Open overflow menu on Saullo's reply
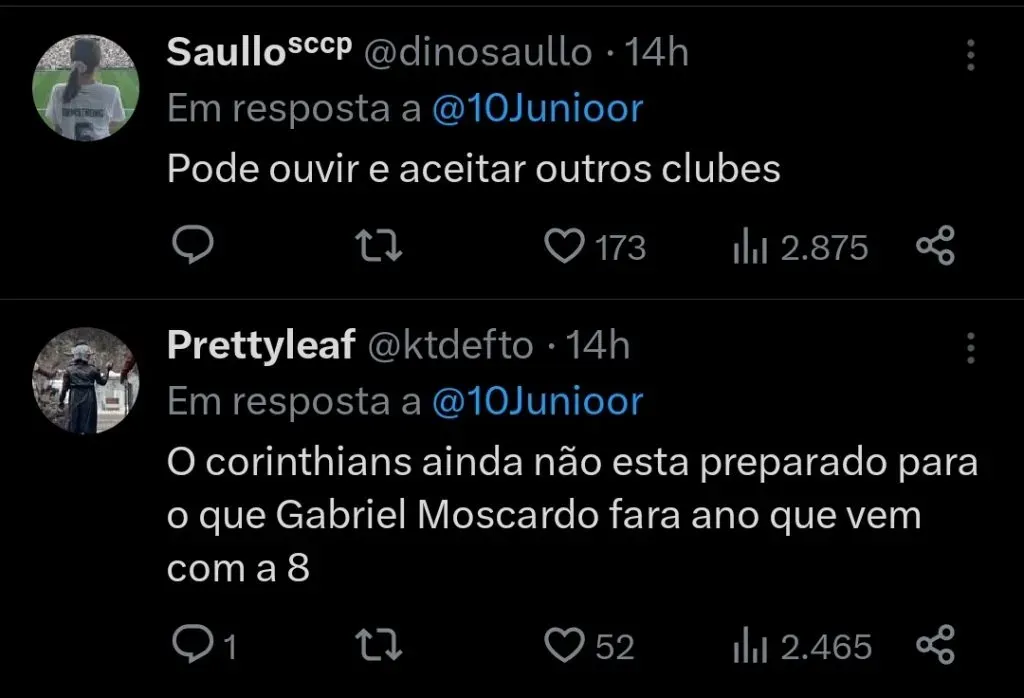Image resolution: width=1024 pixels, height=698 pixels. click(970, 56)
